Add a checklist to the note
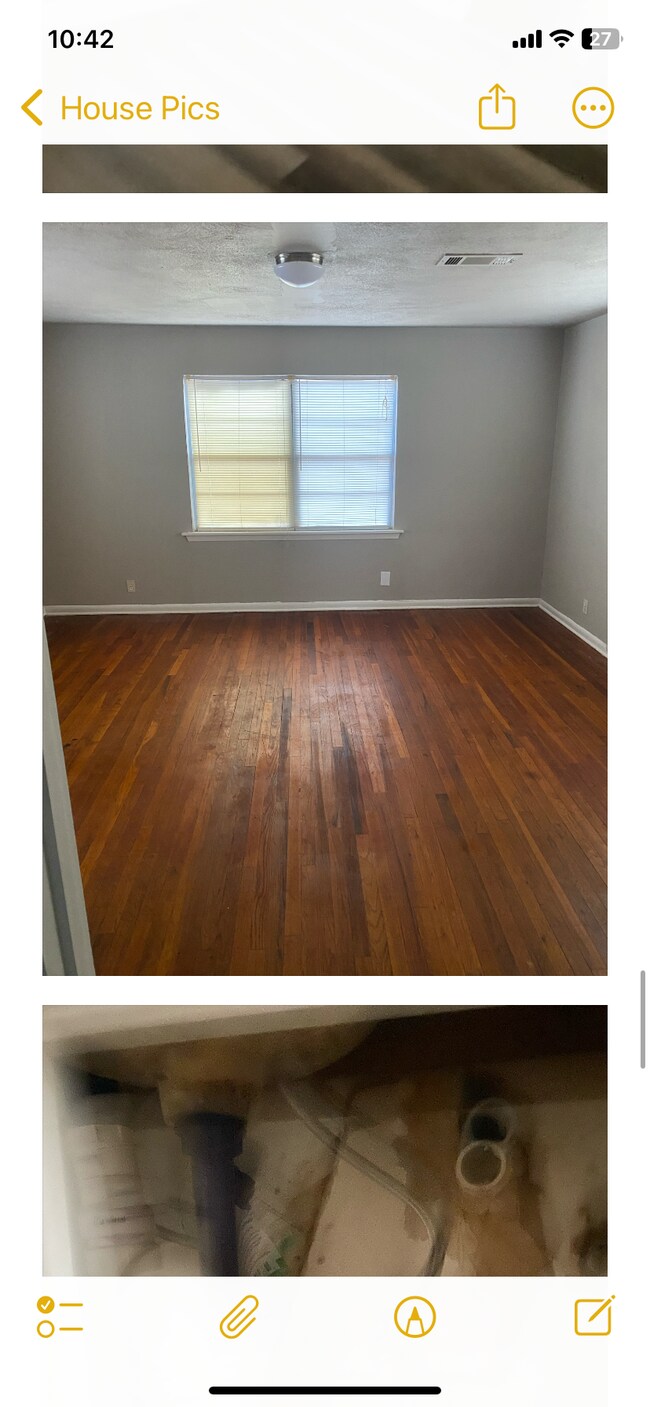 pyautogui.click(x=60, y=1317)
